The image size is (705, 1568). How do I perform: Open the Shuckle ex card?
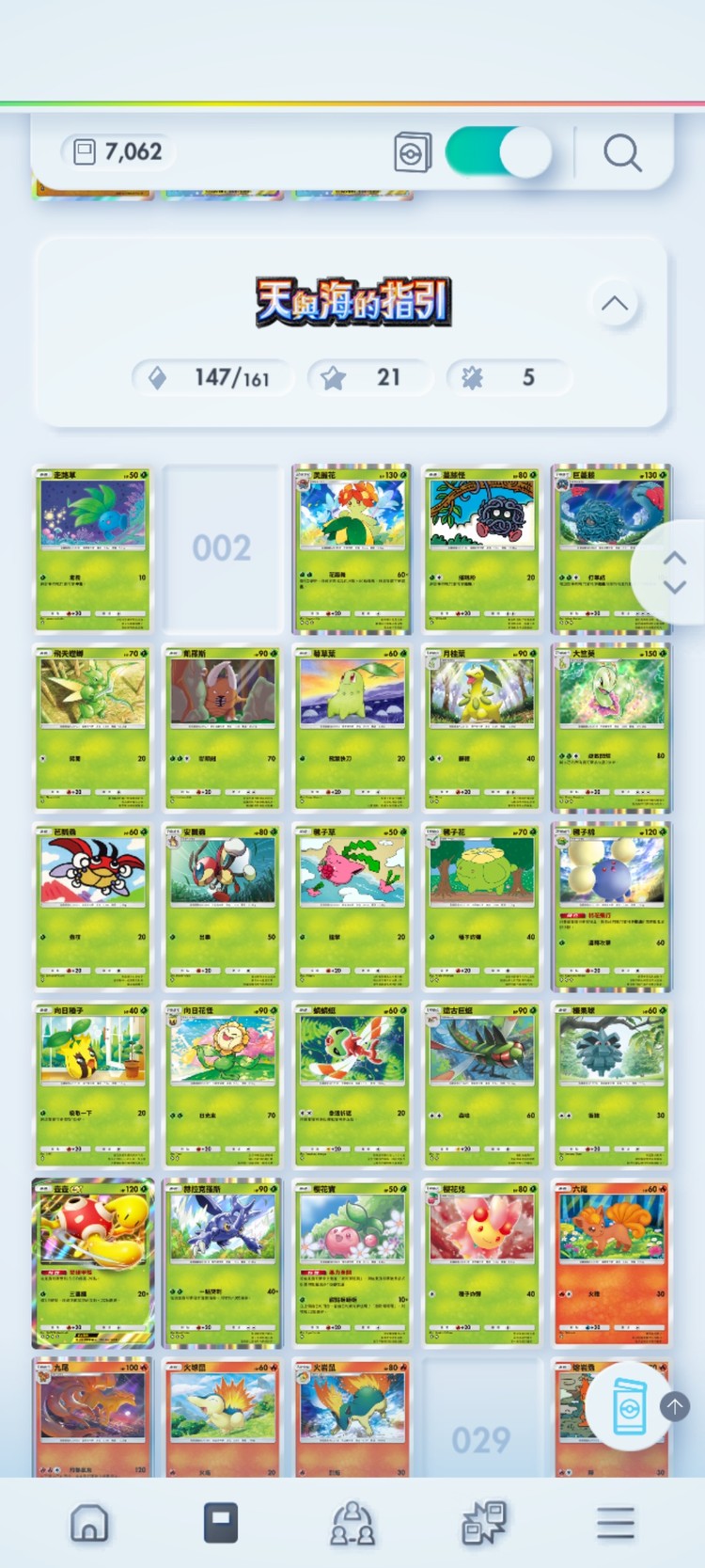coord(92,1263)
